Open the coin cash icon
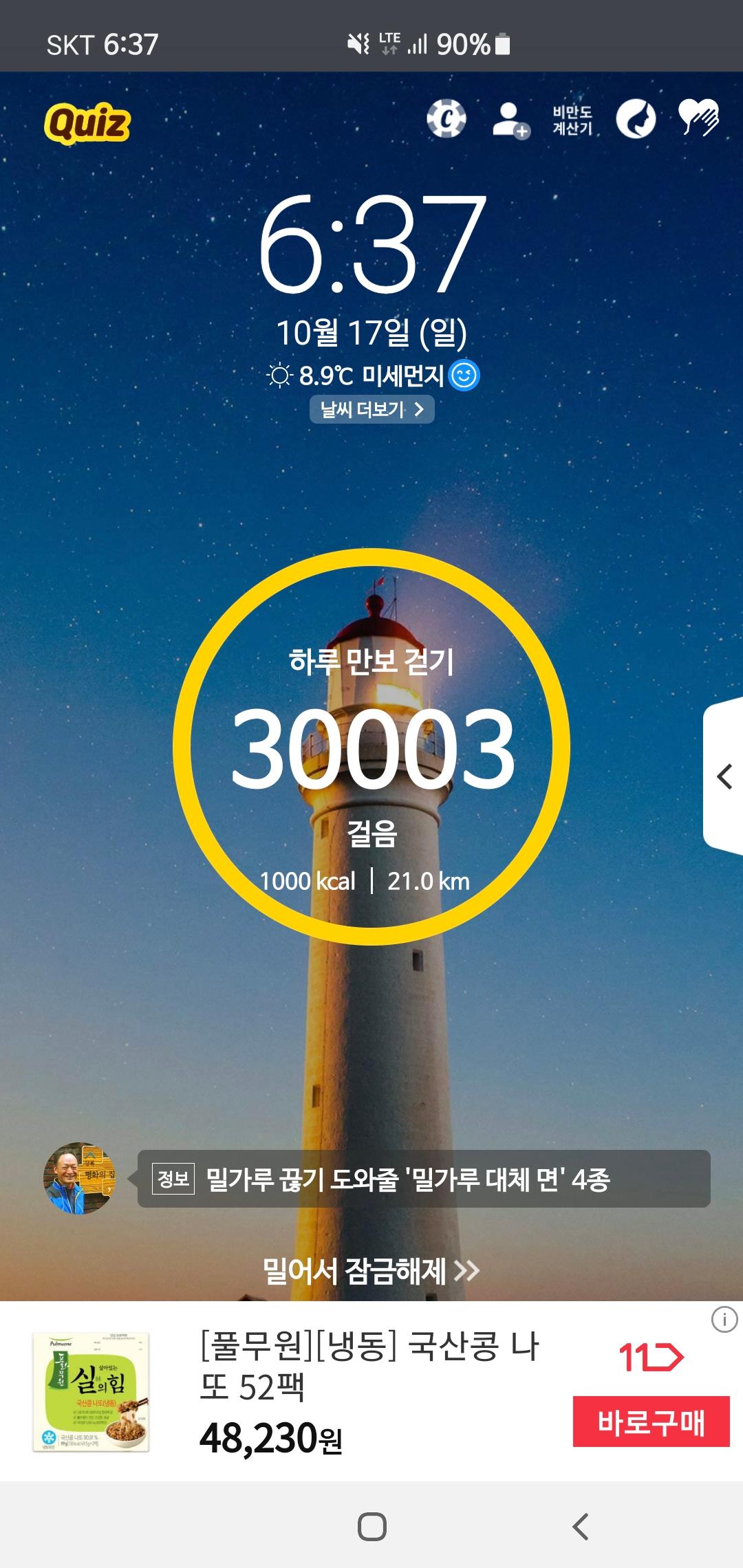Viewport: 743px width, 1568px height. pyautogui.click(x=446, y=119)
